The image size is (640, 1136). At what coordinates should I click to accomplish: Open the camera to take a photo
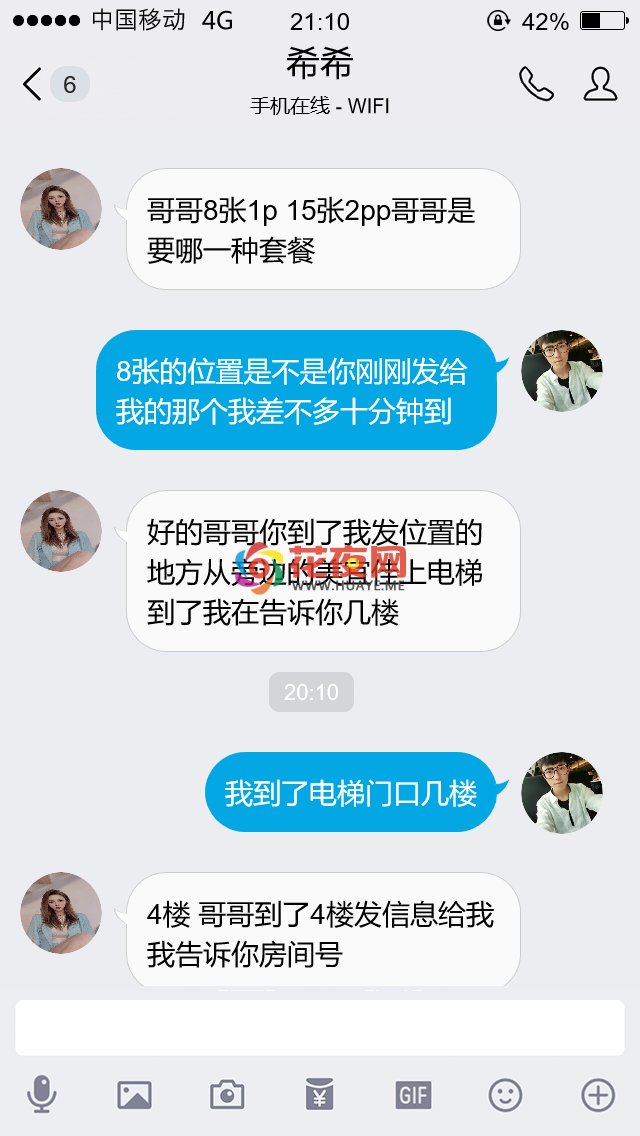(227, 1095)
